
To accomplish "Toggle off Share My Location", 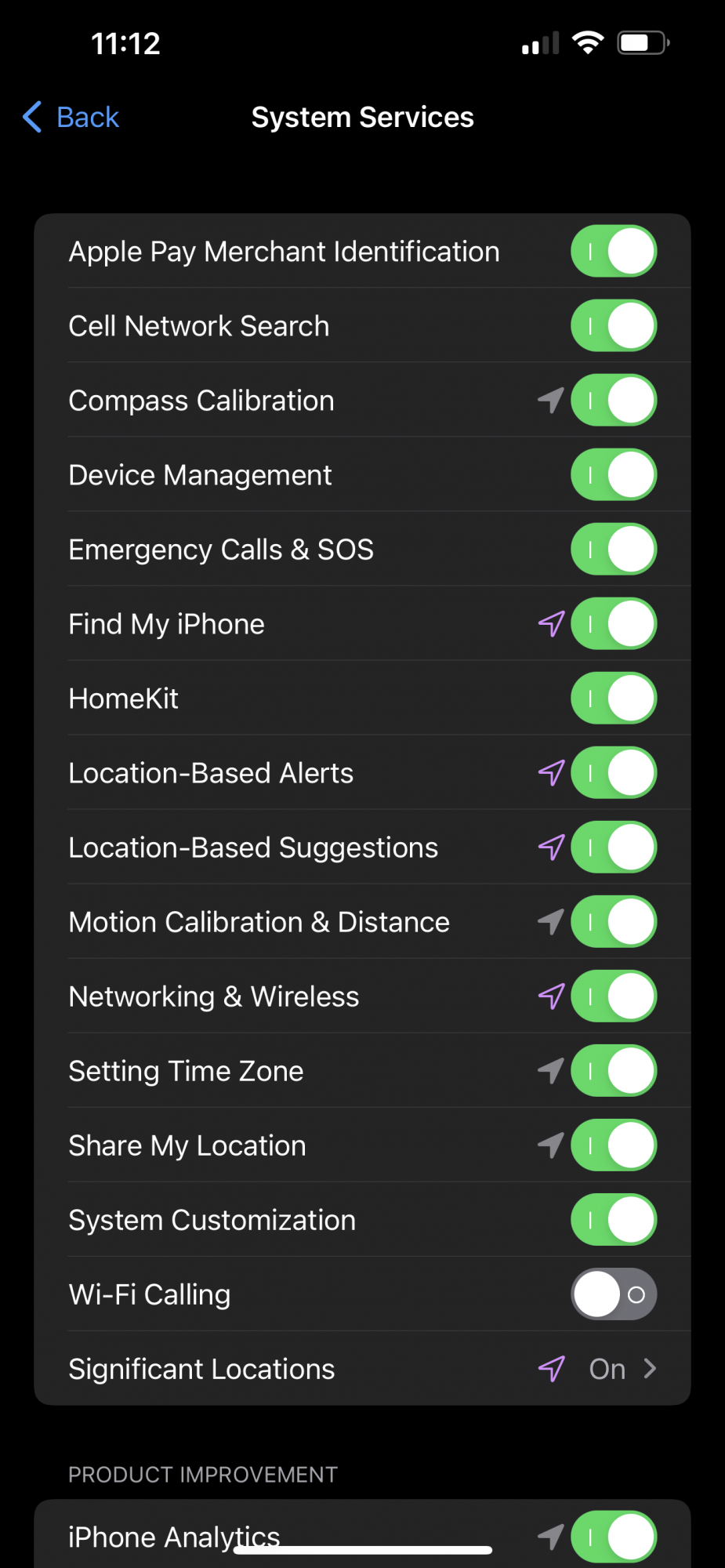I will pos(613,1145).
